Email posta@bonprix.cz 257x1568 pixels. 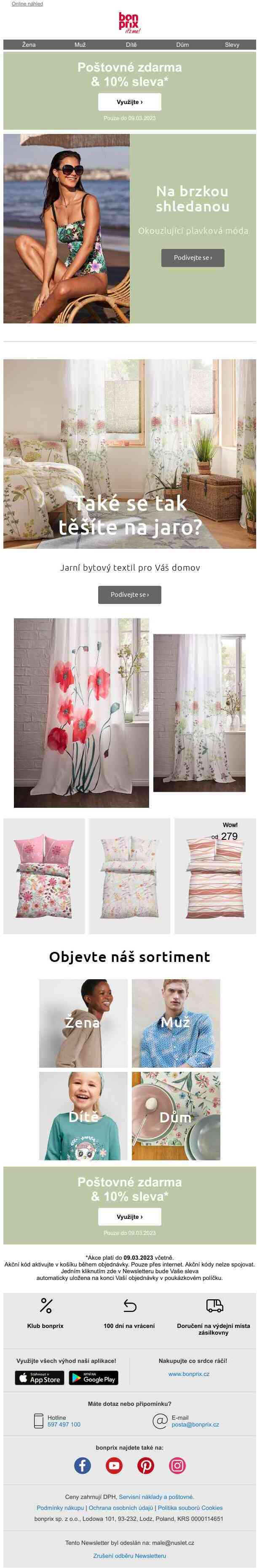click(x=195, y=1424)
